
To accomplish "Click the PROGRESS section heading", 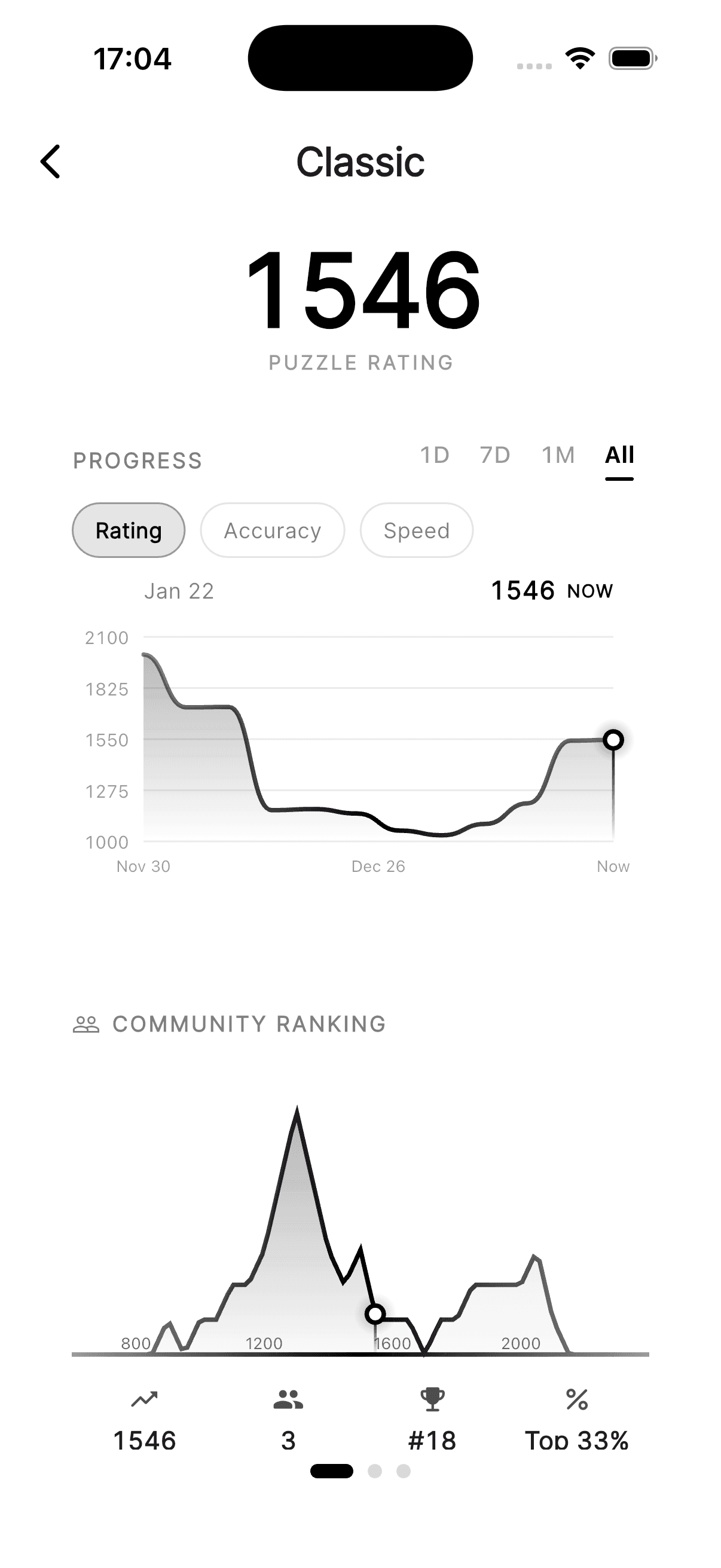I will pyautogui.click(x=138, y=461).
